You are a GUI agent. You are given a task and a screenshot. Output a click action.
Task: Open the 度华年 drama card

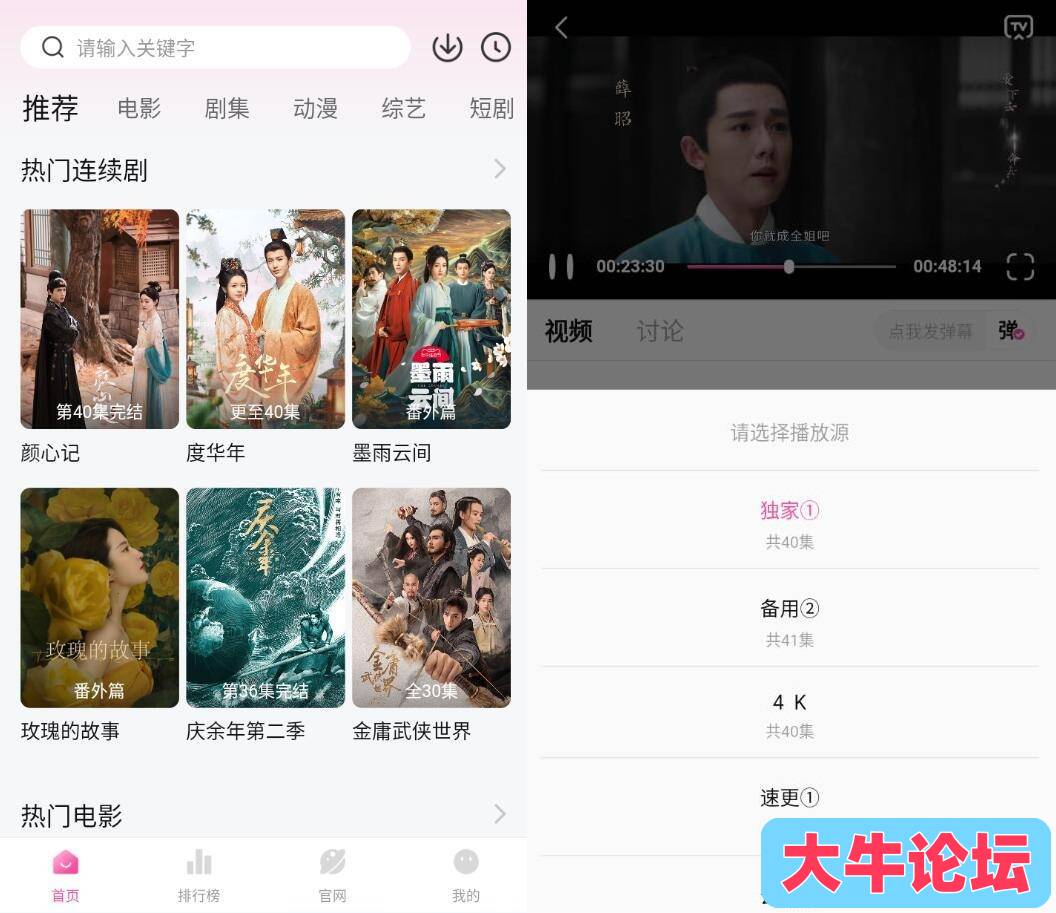265,319
